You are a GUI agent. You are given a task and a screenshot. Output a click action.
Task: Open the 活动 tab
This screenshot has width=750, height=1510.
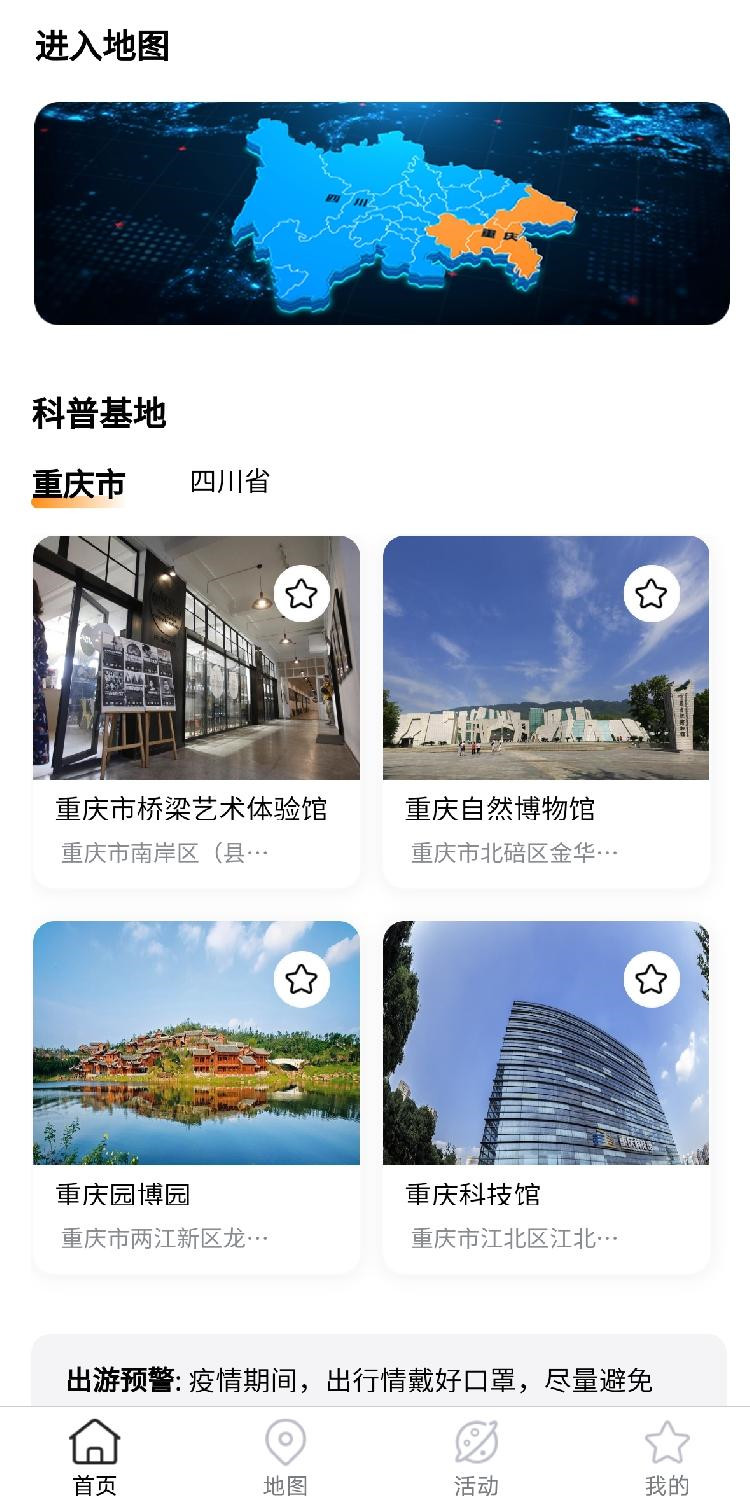coord(476,1458)
